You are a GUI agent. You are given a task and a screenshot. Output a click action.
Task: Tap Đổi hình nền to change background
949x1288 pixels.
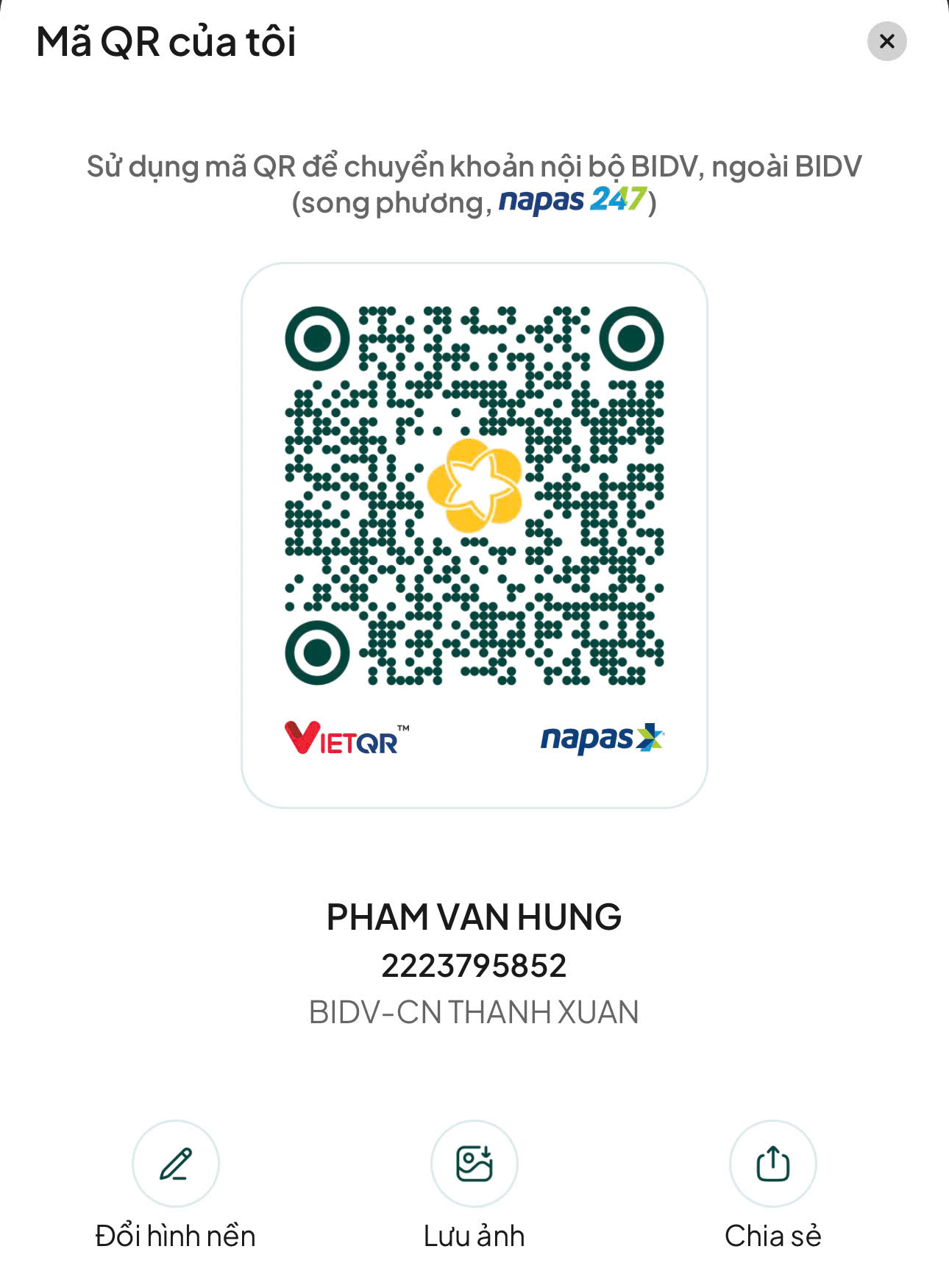pyautogui.click(x=176, y=1164)
